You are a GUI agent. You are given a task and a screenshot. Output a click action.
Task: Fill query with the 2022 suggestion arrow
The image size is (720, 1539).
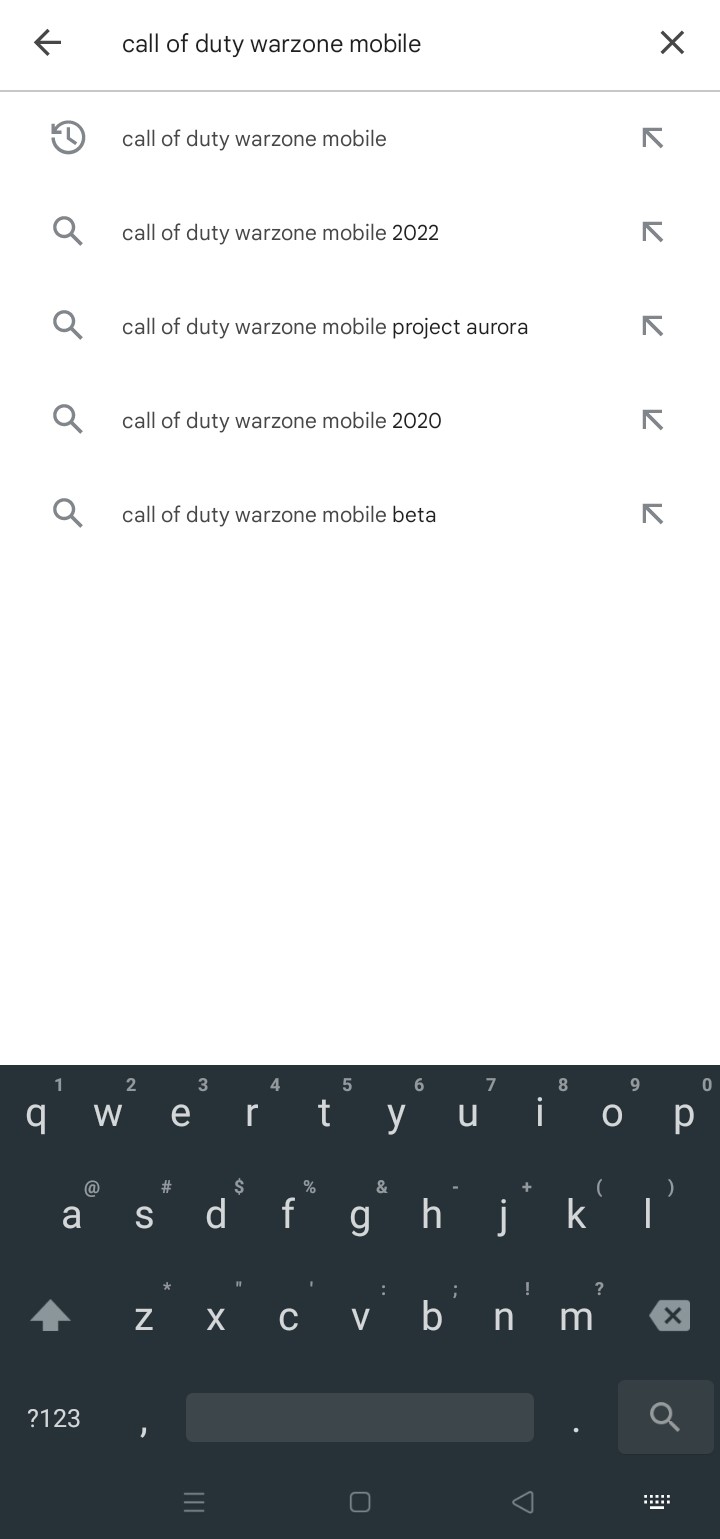tap(652, 232)
